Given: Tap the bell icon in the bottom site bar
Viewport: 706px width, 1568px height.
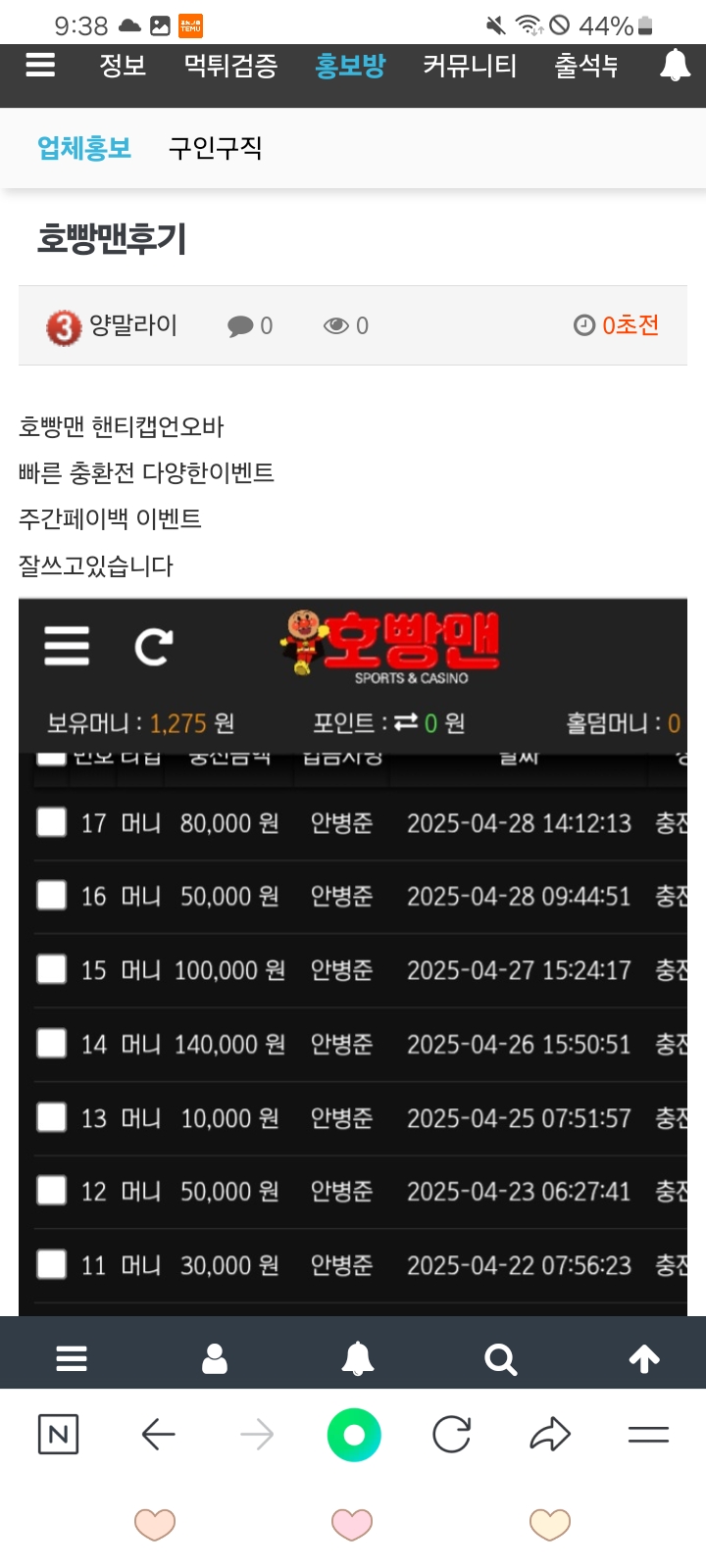Looking at the screenshot, I should [x=358, y=1358].
